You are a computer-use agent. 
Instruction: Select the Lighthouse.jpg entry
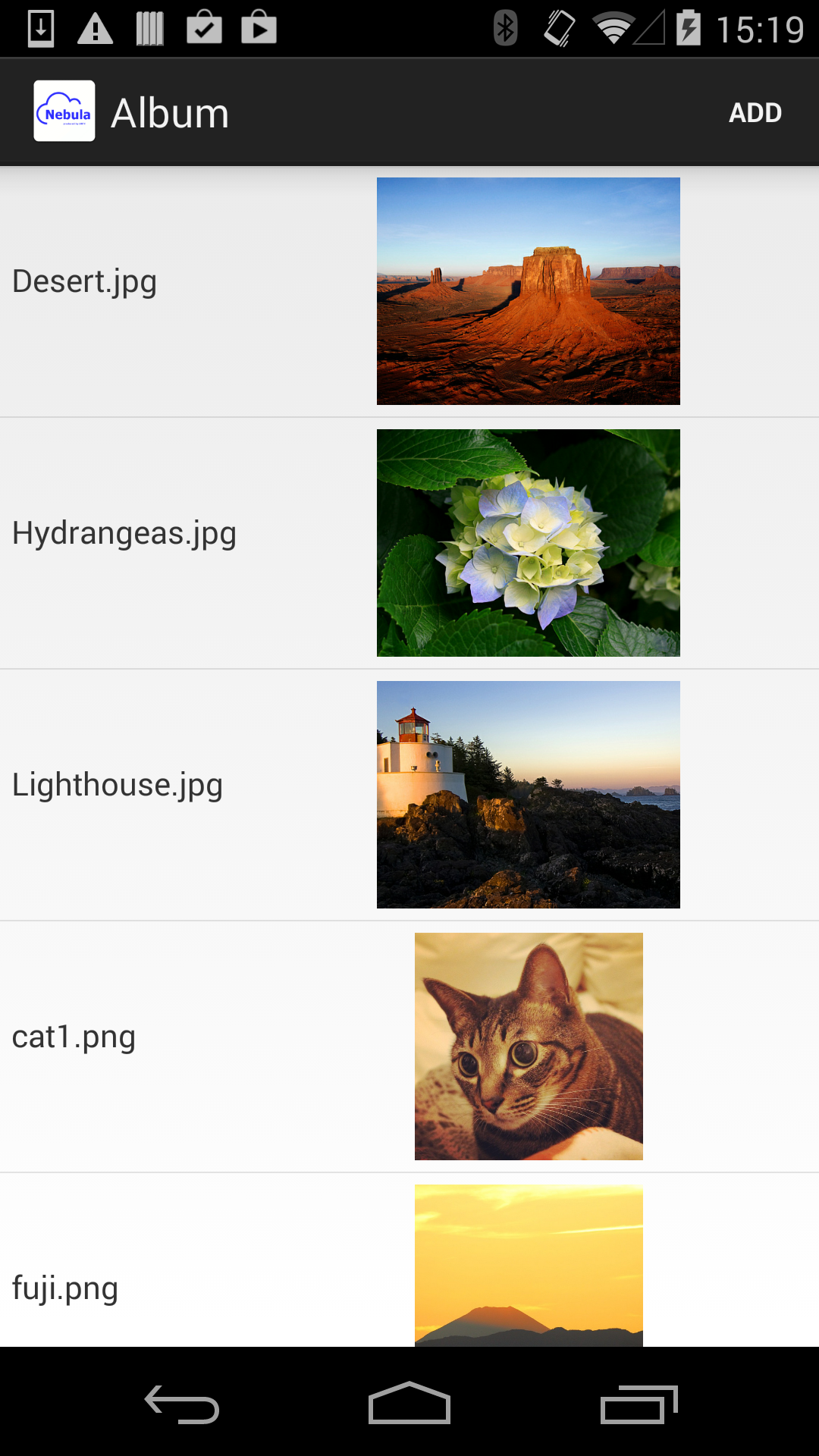click(409, 795)
